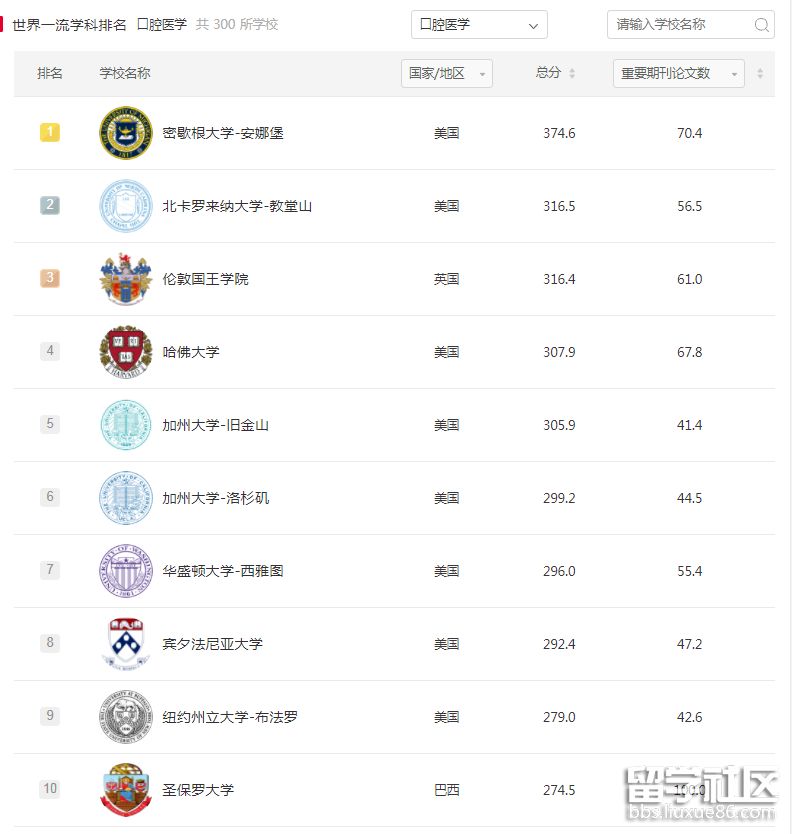Expand the 国家/地区 filter dropdown
Image resolution: width=792 pixels, height=834 pixels.
coord(447,73)
